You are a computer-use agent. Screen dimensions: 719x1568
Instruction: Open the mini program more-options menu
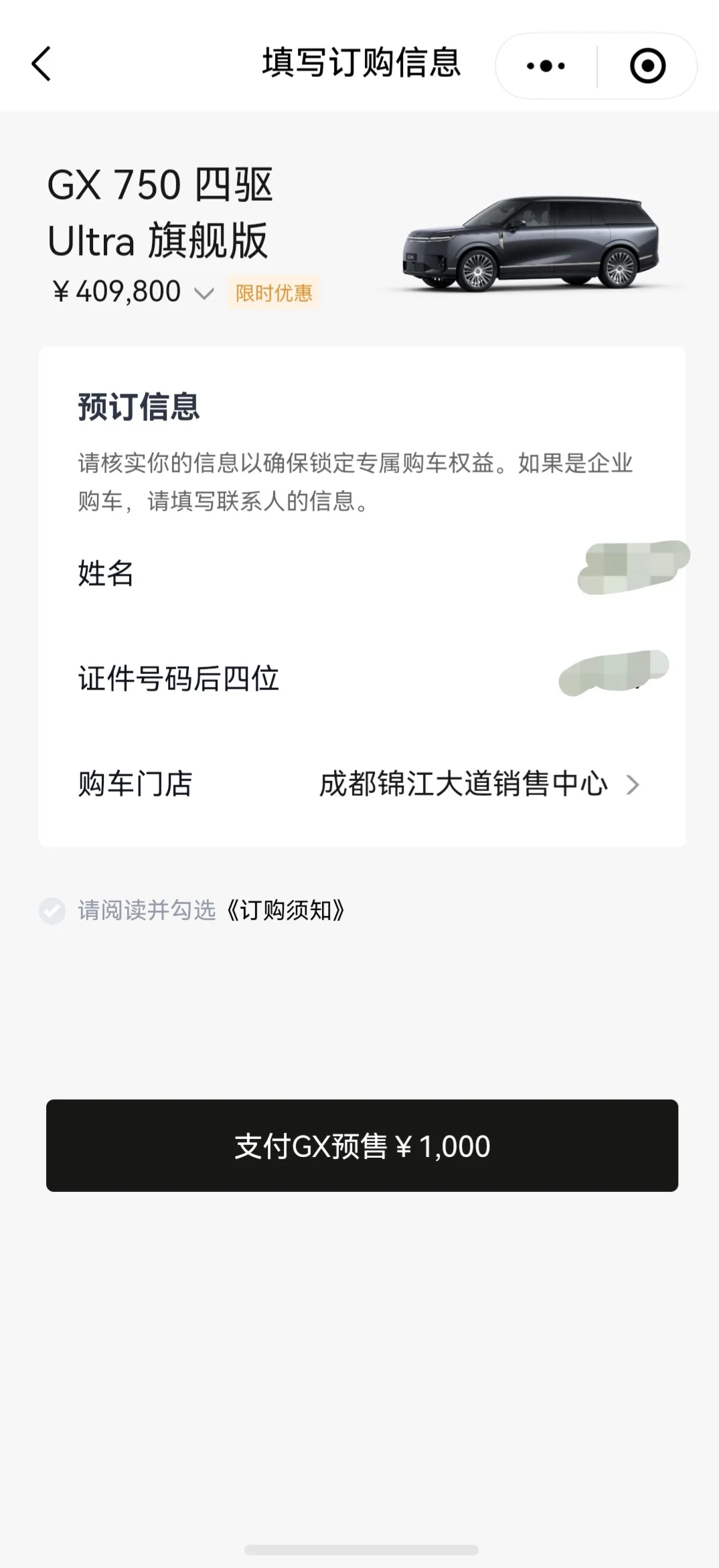coord(546,66)
